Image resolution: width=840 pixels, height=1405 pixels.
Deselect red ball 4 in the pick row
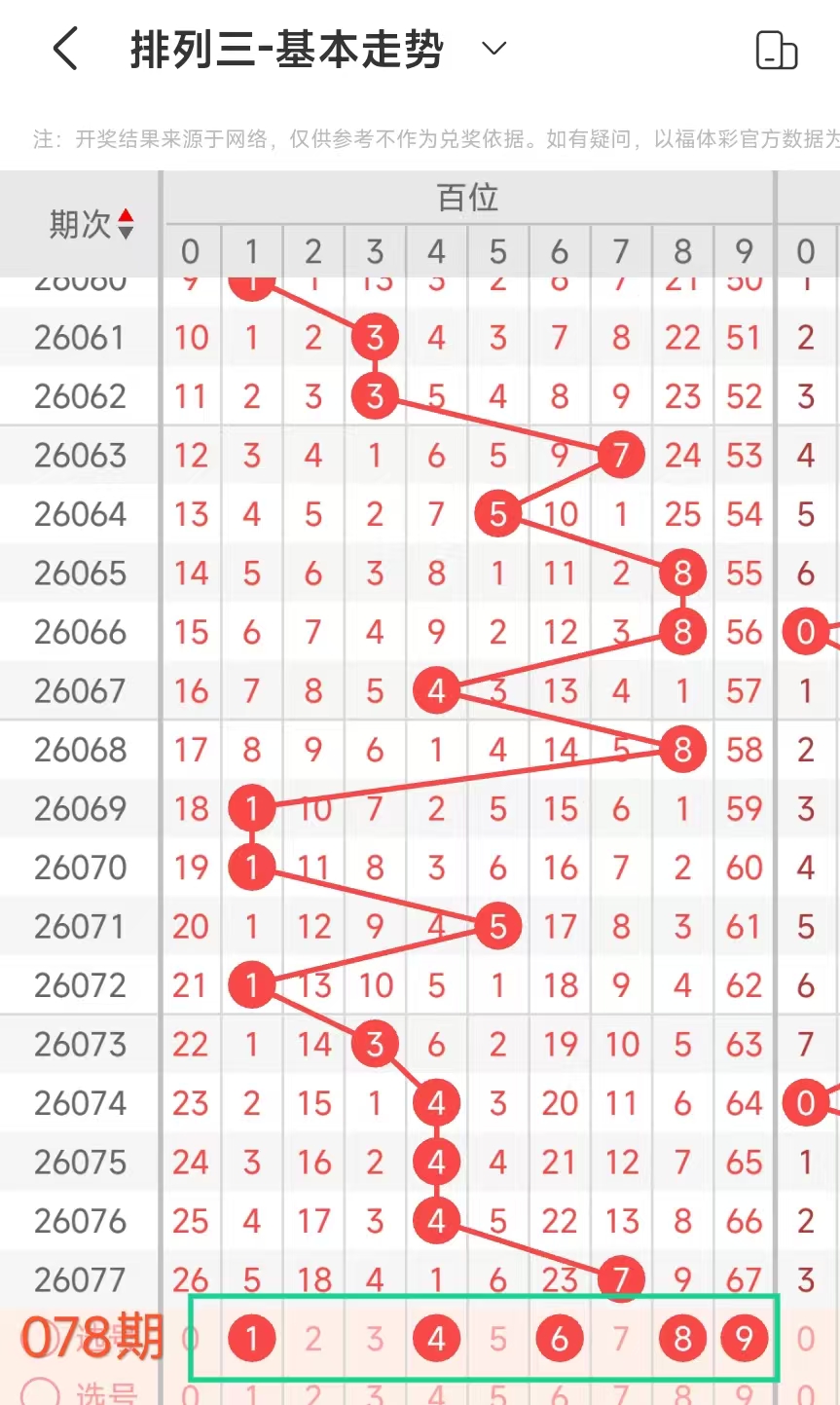tap(436, 1339)
